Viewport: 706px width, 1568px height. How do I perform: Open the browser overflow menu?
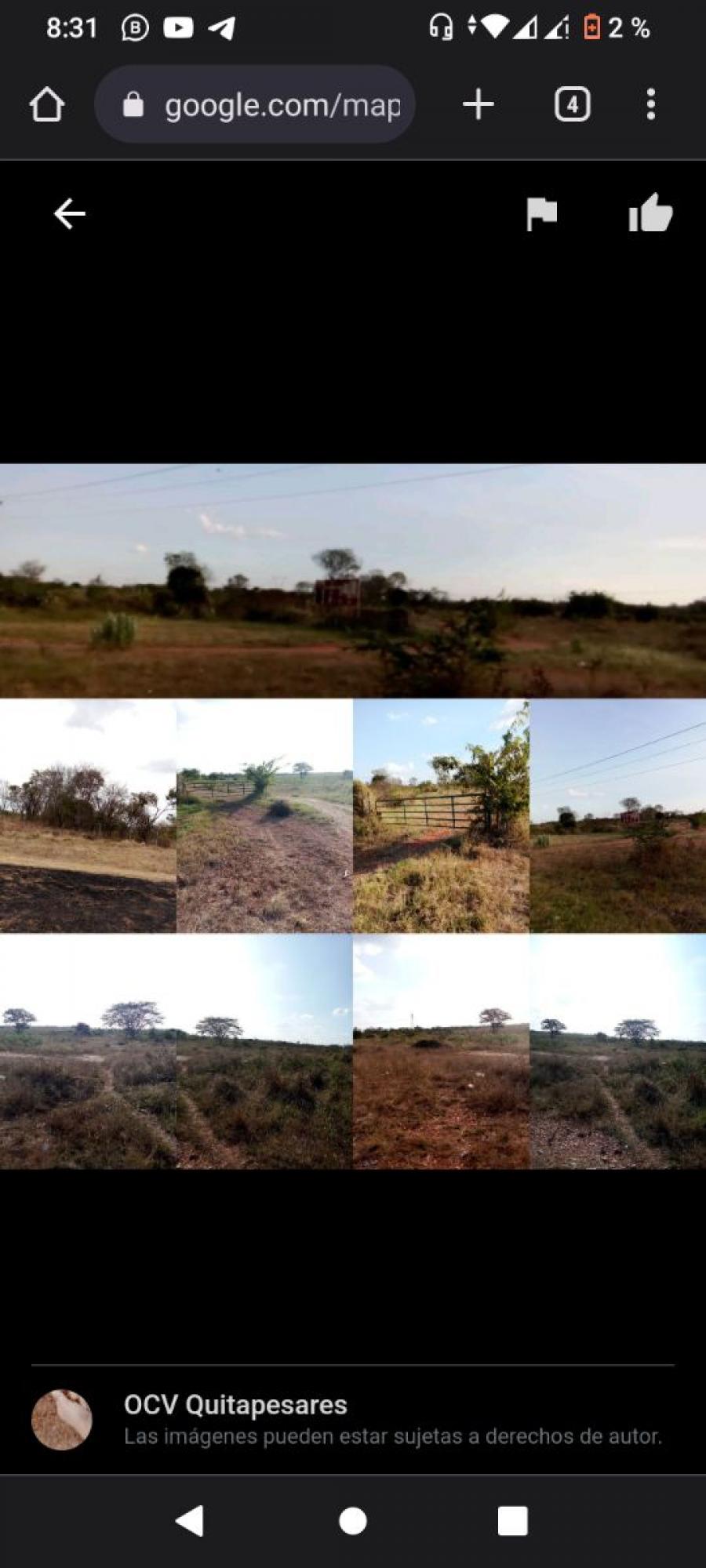click(x=650, y=104)
